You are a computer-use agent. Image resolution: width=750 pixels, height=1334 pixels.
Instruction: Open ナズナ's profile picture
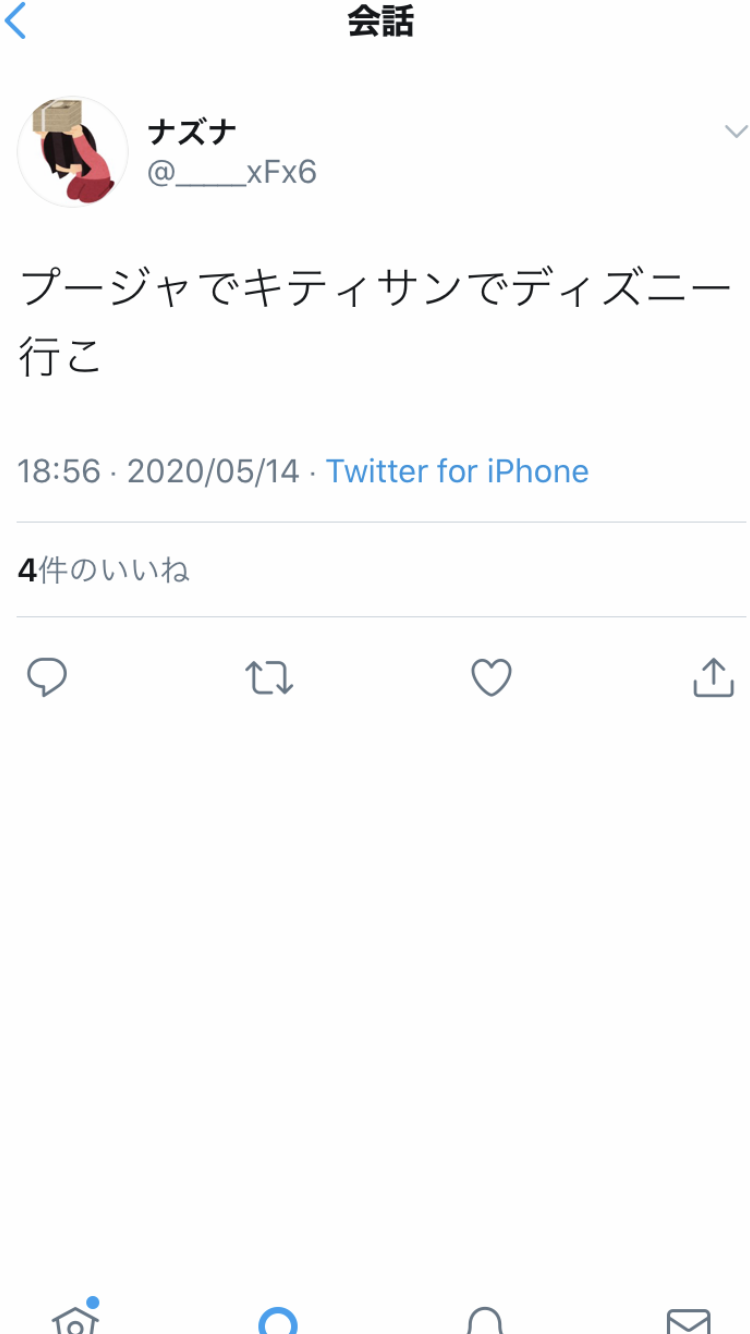coord(73,152)
